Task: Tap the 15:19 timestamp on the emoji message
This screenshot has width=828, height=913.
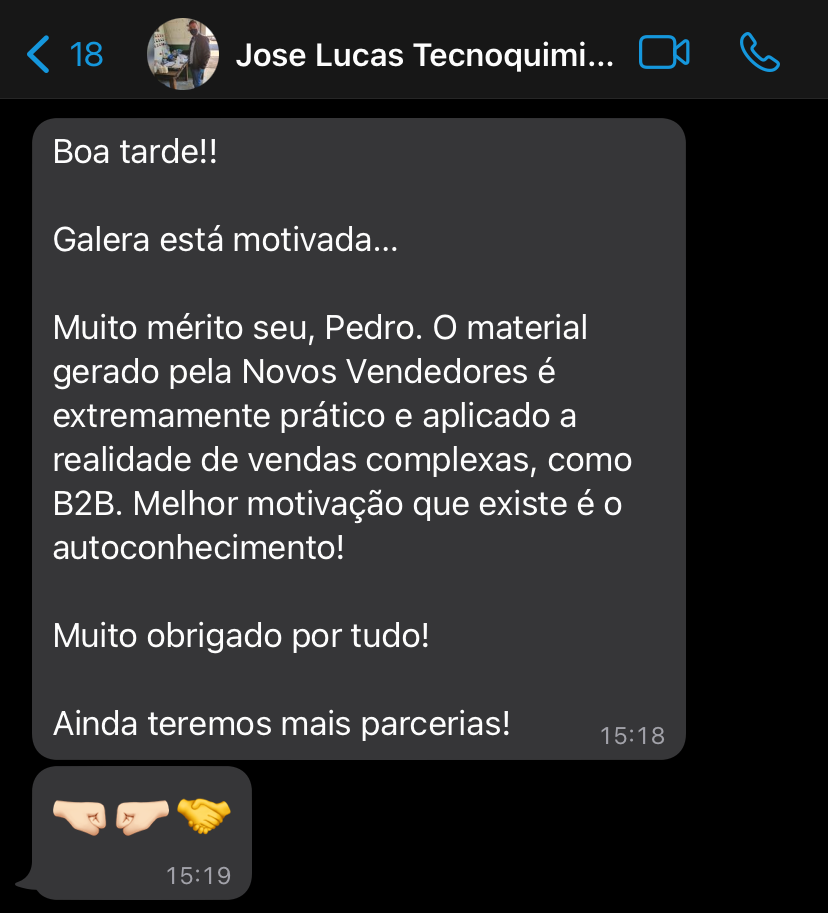Action: [198, 874]
